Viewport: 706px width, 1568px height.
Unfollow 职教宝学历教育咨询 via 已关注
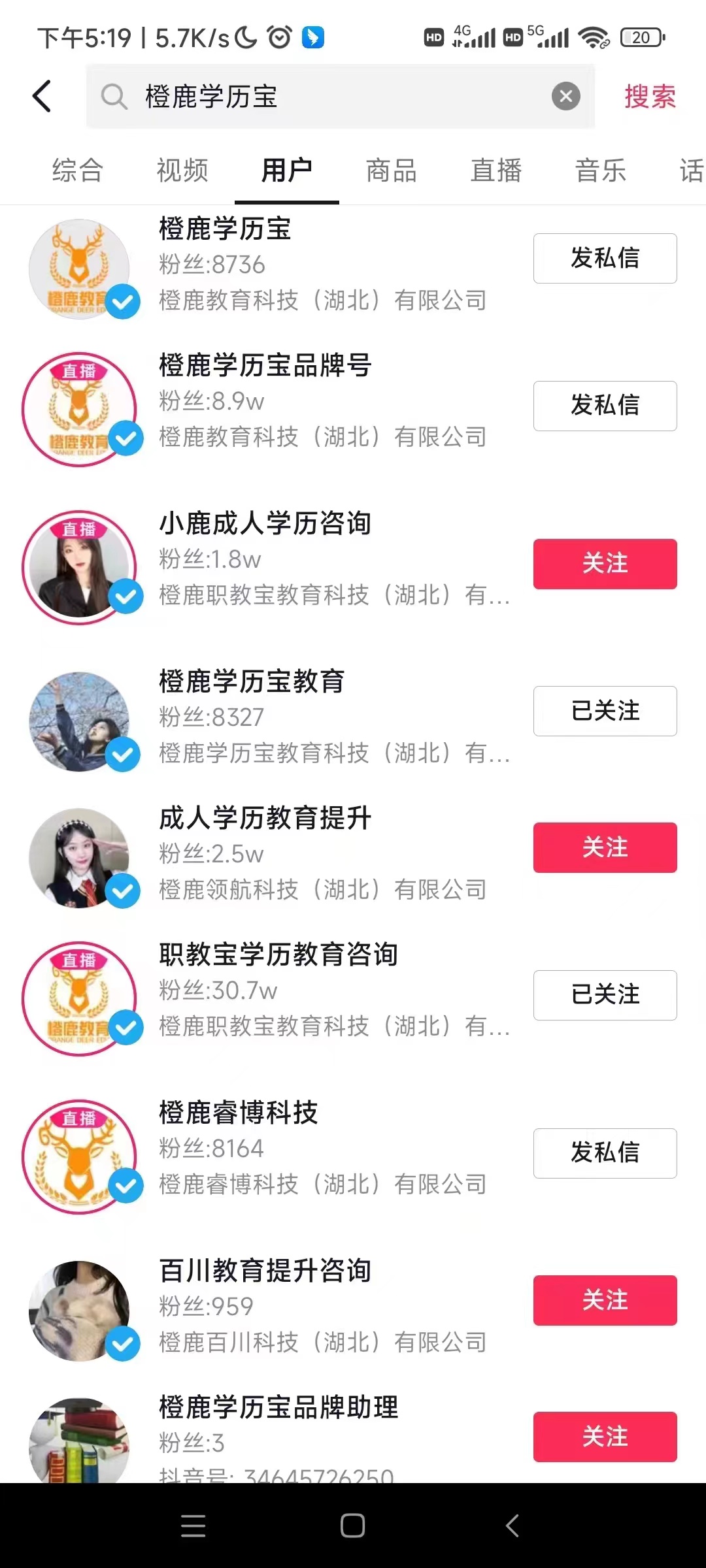(x=605, y=995)
